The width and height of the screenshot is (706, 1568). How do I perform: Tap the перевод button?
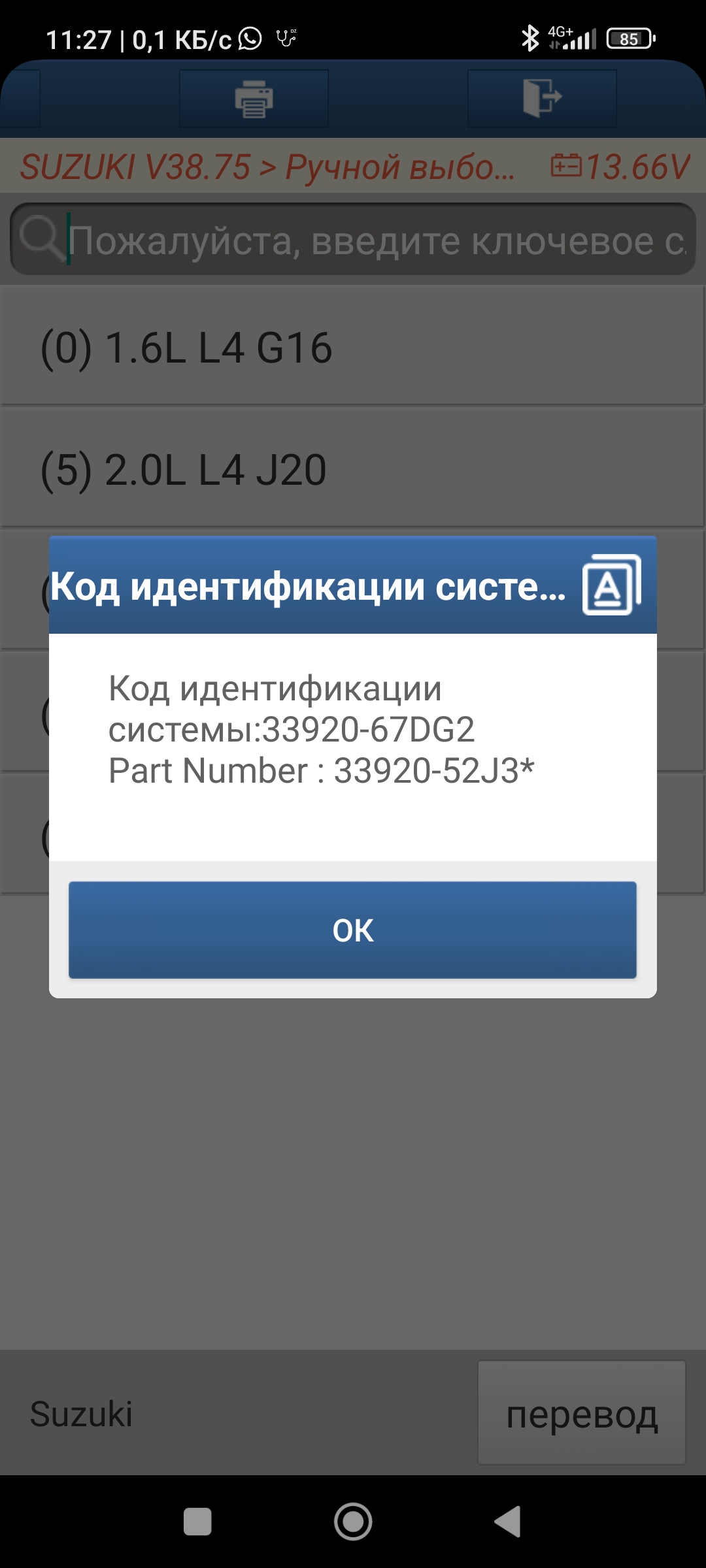(x=581, y=1414)
